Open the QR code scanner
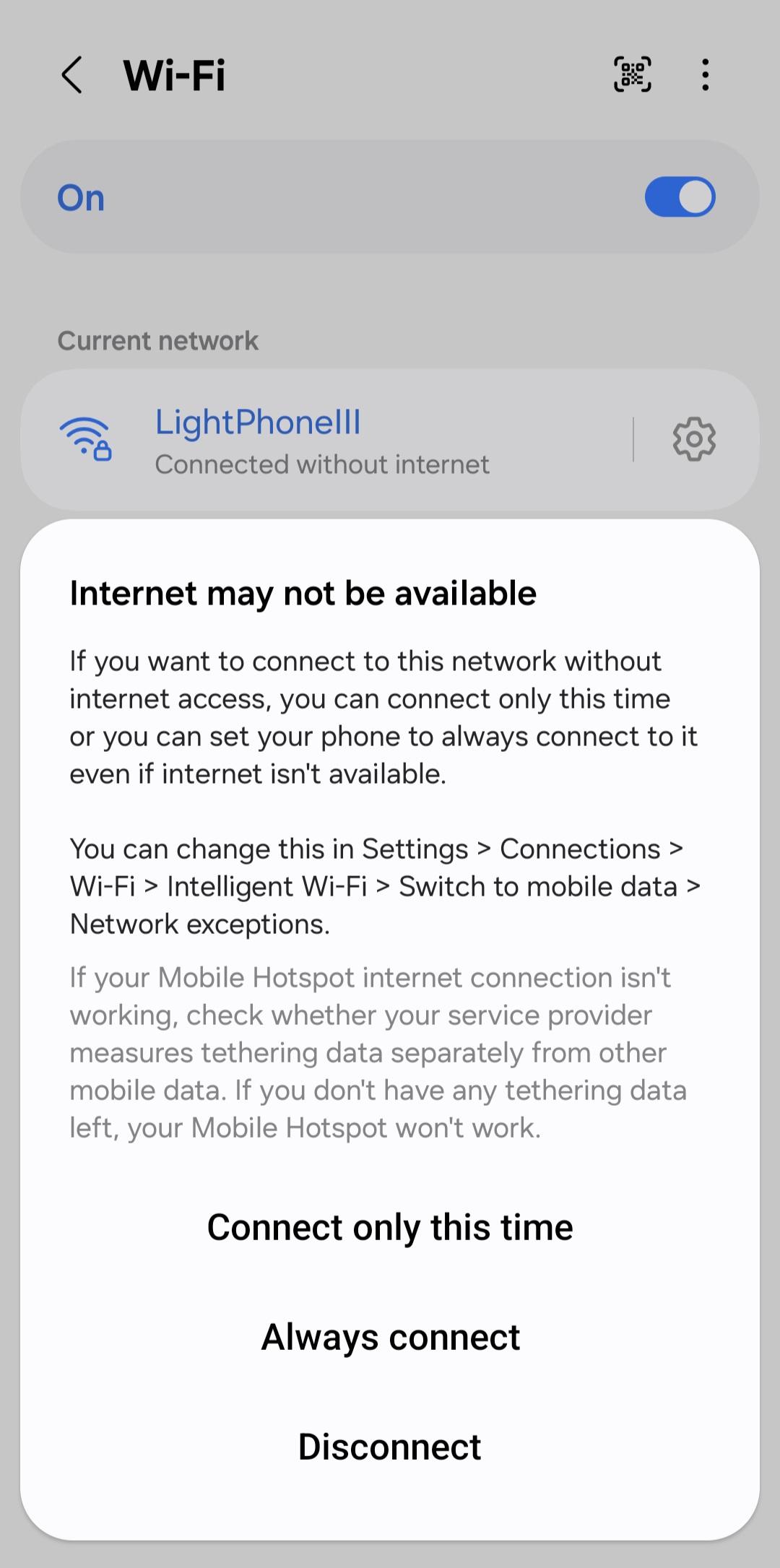Image resolution: width=780 pixels, height=1568 pixels. [x=632, y=75]
